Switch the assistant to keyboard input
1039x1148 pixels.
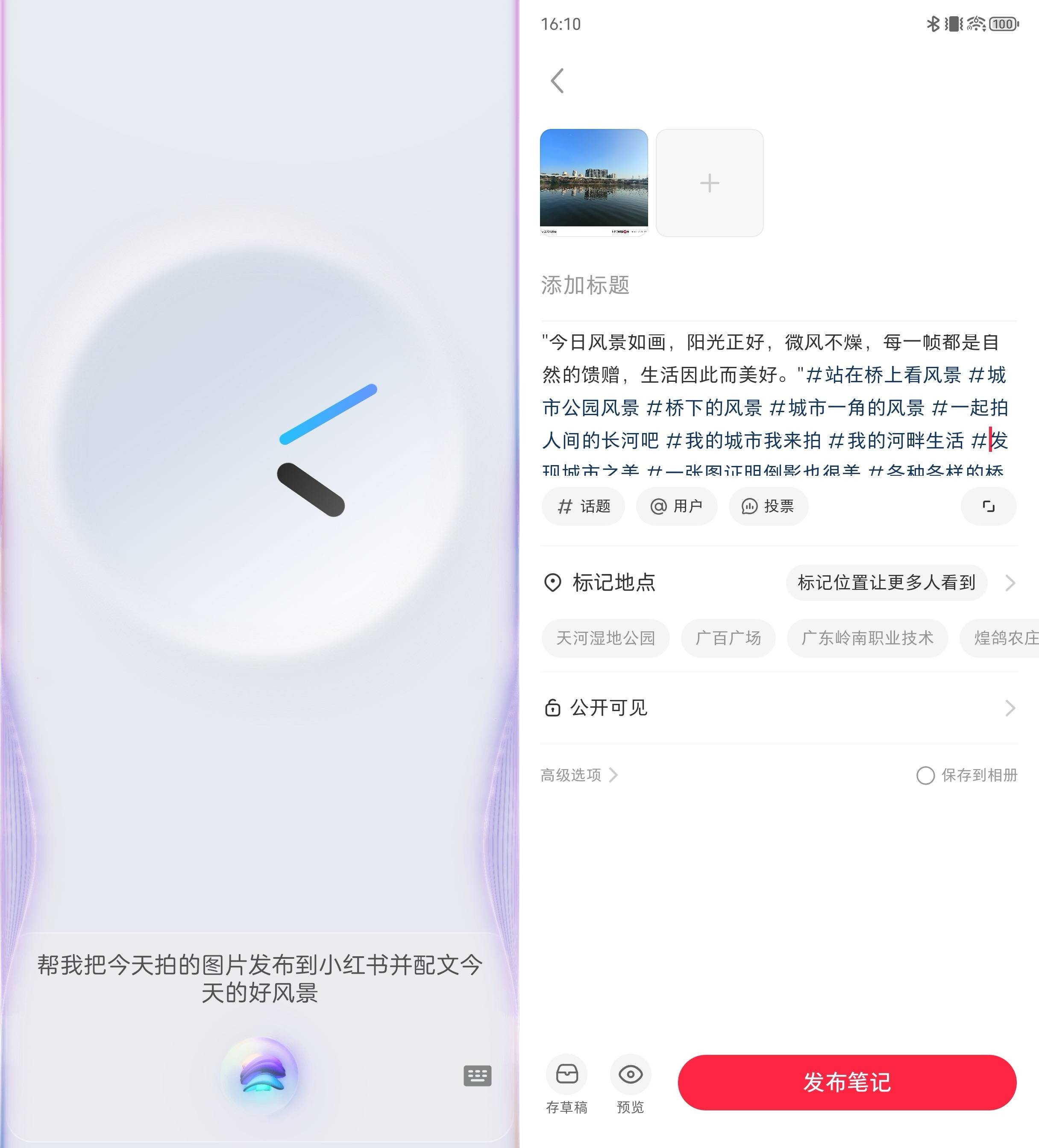pos(477,1076)
